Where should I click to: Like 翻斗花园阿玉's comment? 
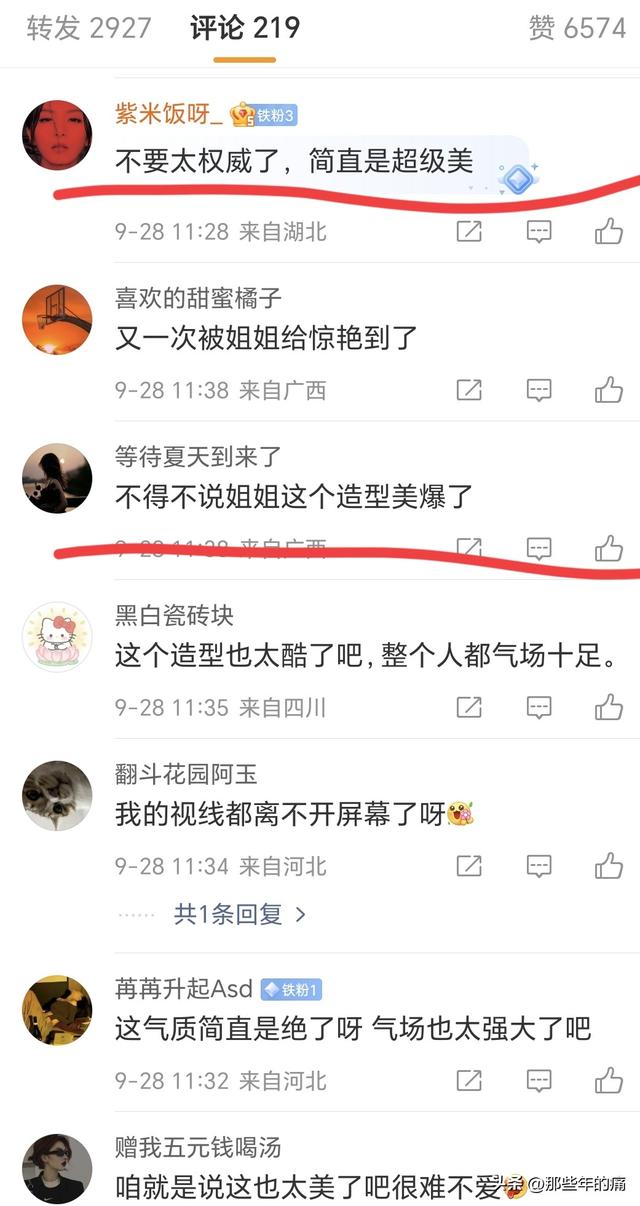pyautogui.click(x=609, y=866)
